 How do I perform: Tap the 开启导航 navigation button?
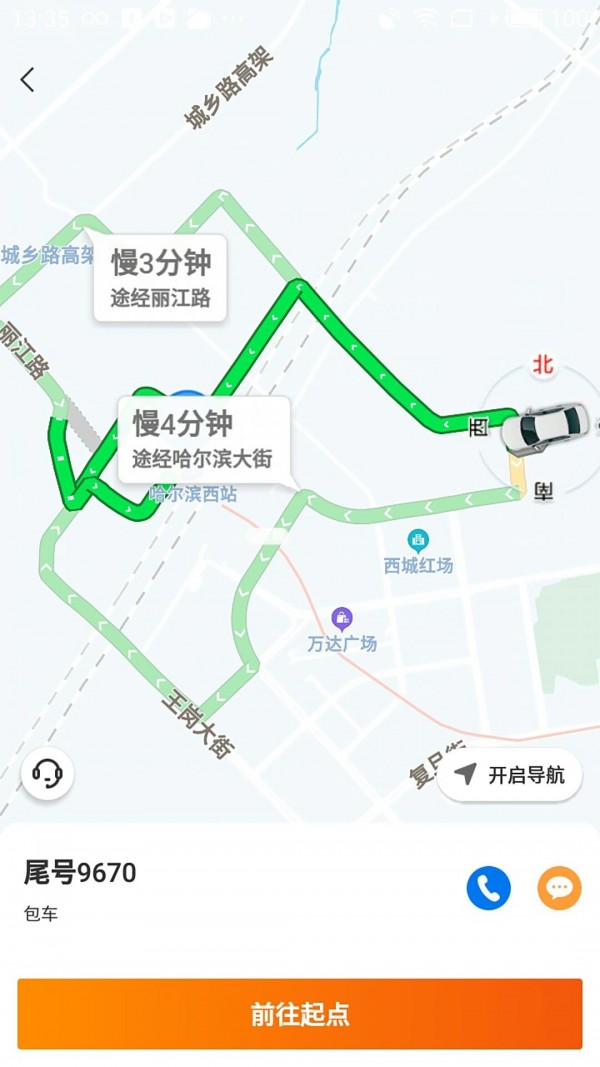pyautogui.click(x=510, y=775)
